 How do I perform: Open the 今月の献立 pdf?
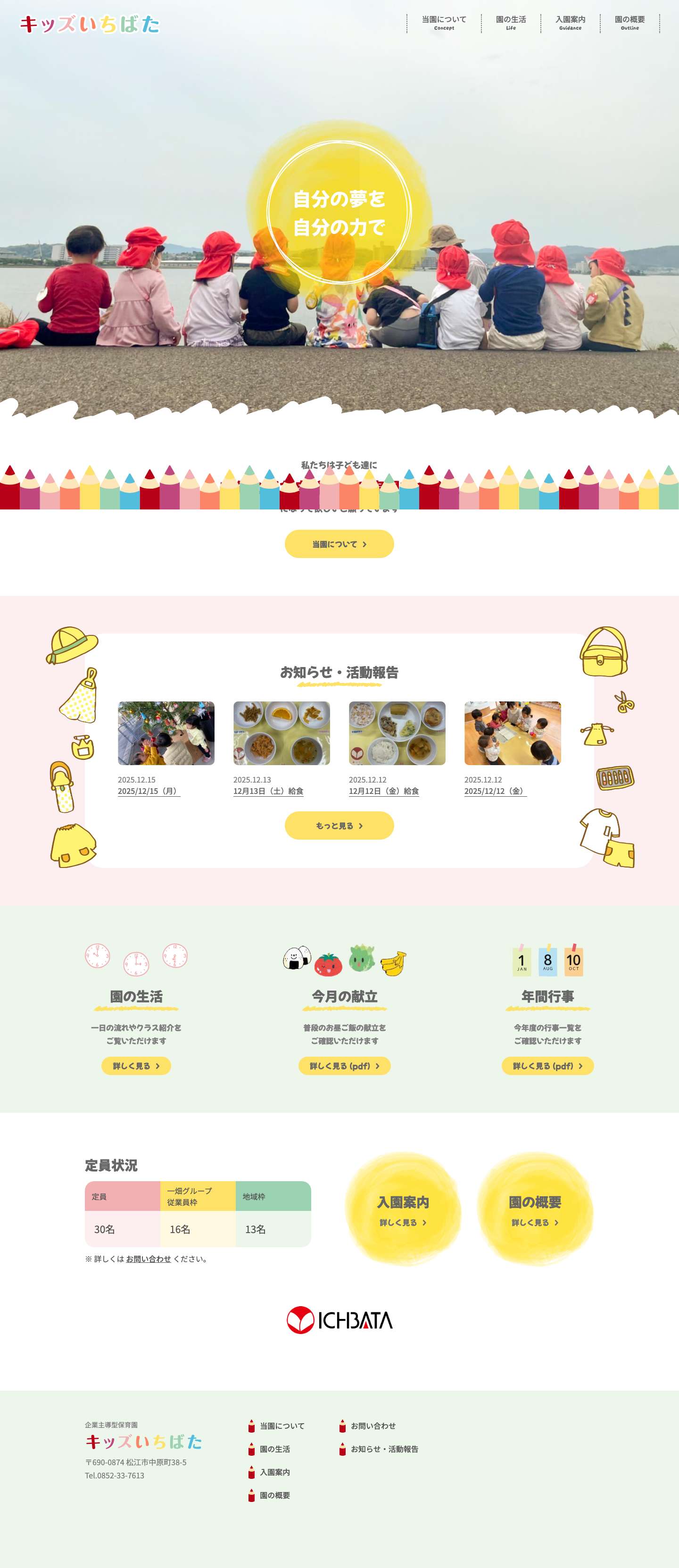(x=344, y=1066)
